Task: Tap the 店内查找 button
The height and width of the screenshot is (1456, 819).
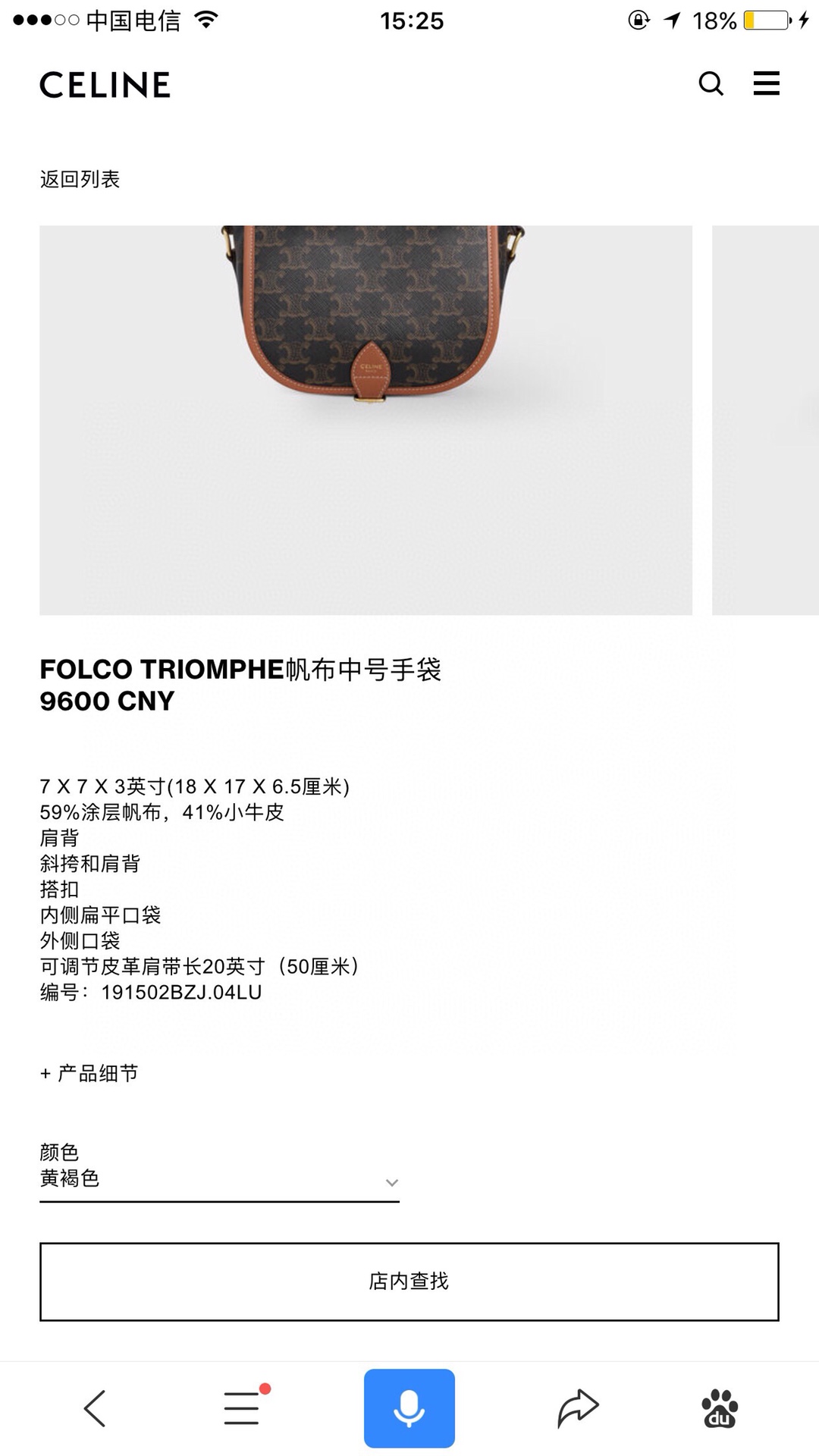Action: [409, 1281]
